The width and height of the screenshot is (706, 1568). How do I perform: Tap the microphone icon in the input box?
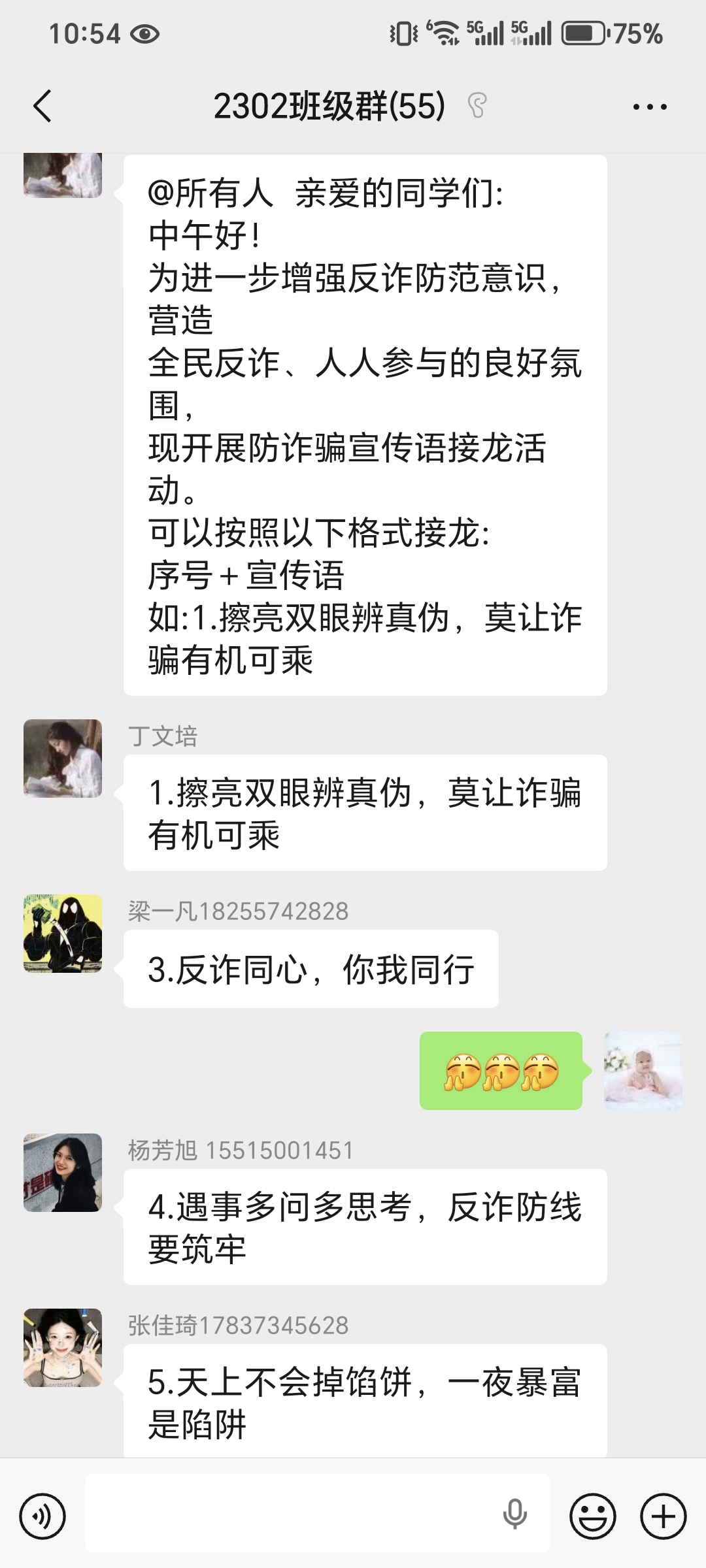pyautogui.click(x=514, y=1514)
